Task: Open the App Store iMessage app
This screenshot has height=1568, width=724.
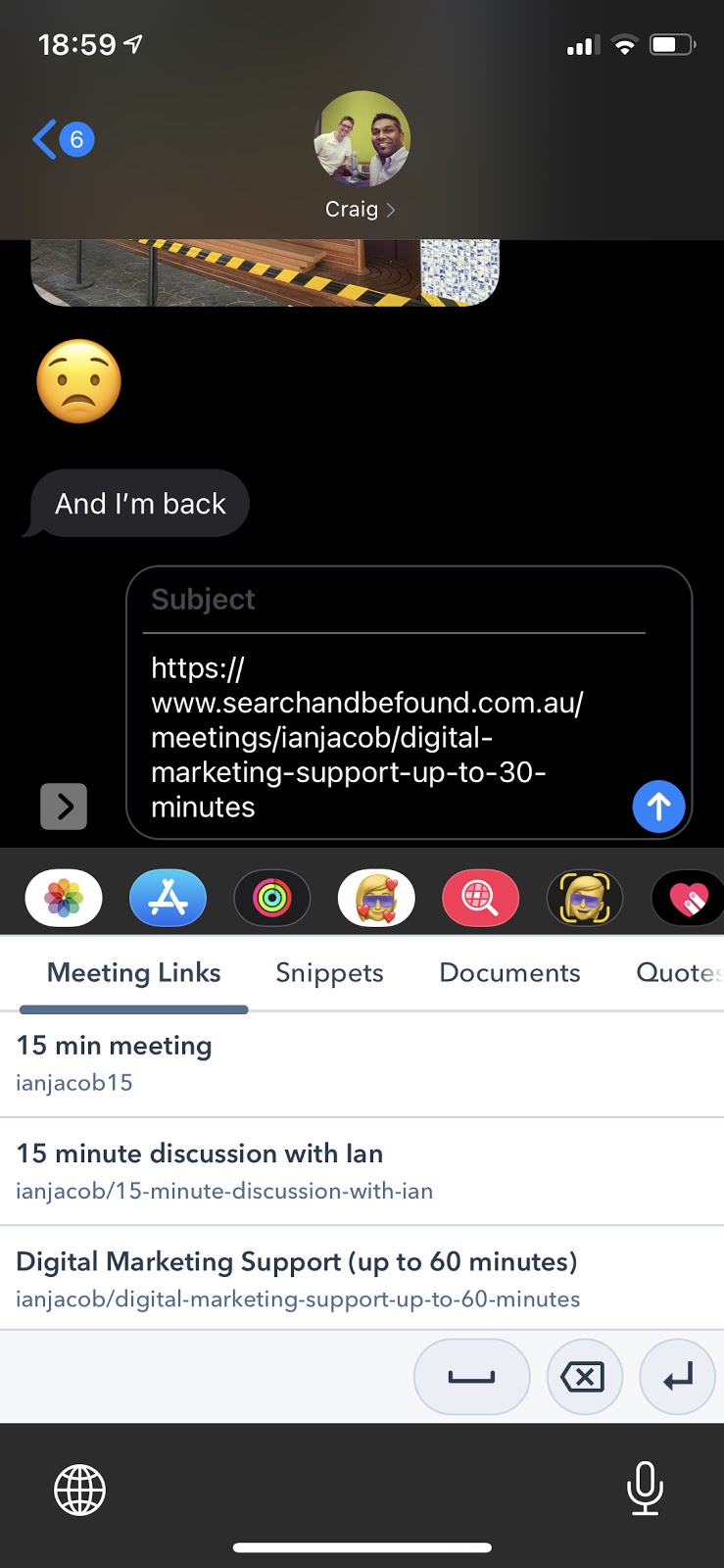Action: (169, 898)
